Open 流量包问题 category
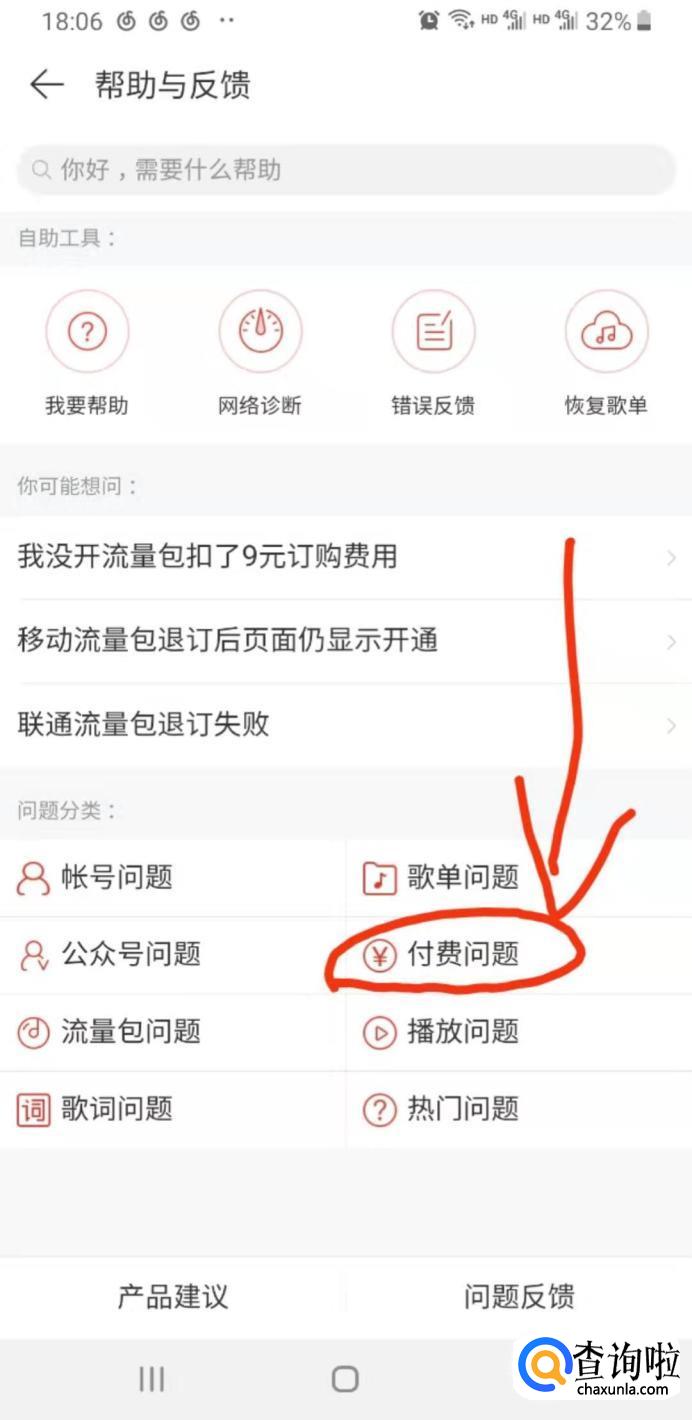Screen dimensions: 692x1420 [x=131, y=1032]
